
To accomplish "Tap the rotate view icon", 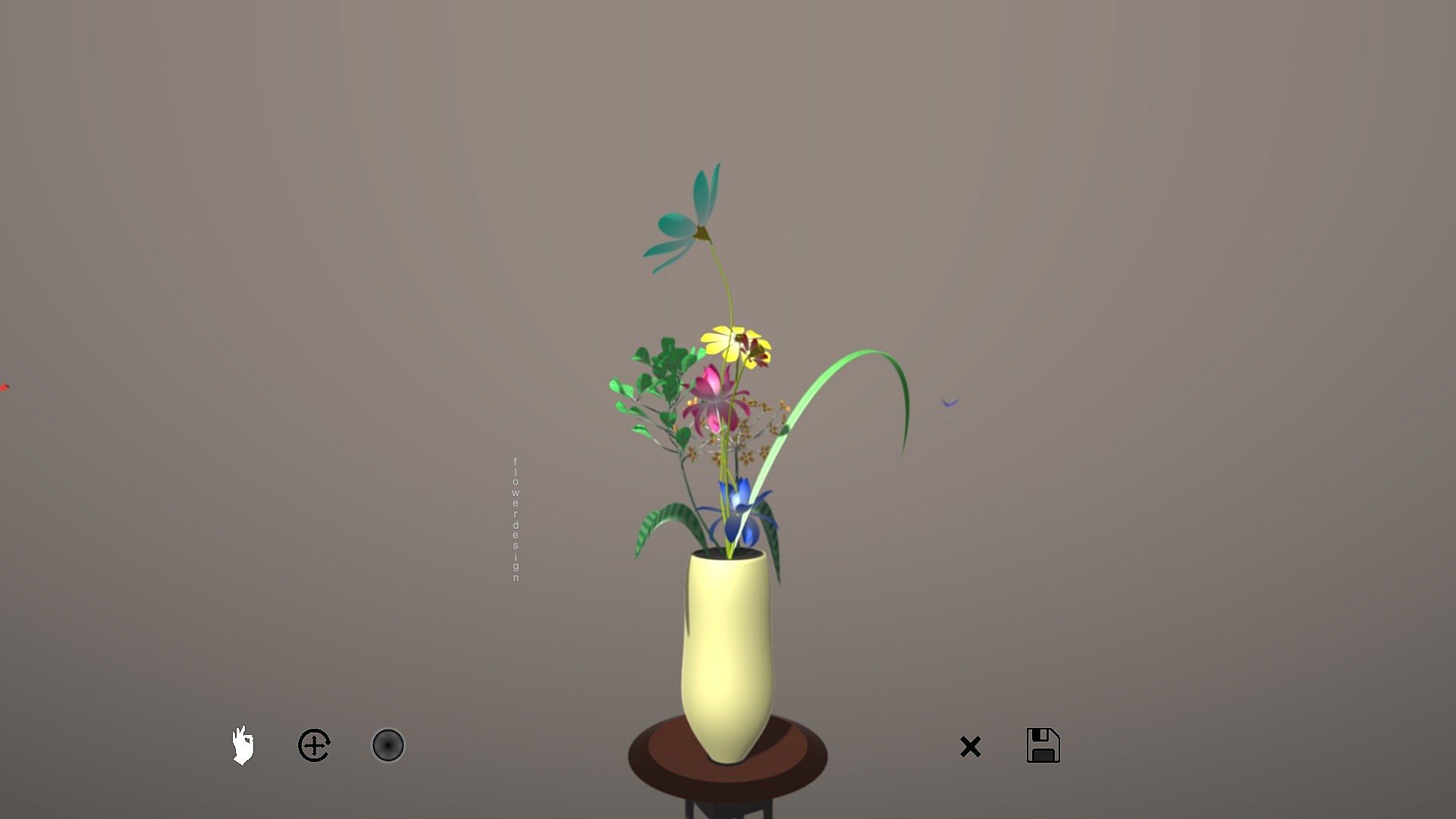I will 314,745.
